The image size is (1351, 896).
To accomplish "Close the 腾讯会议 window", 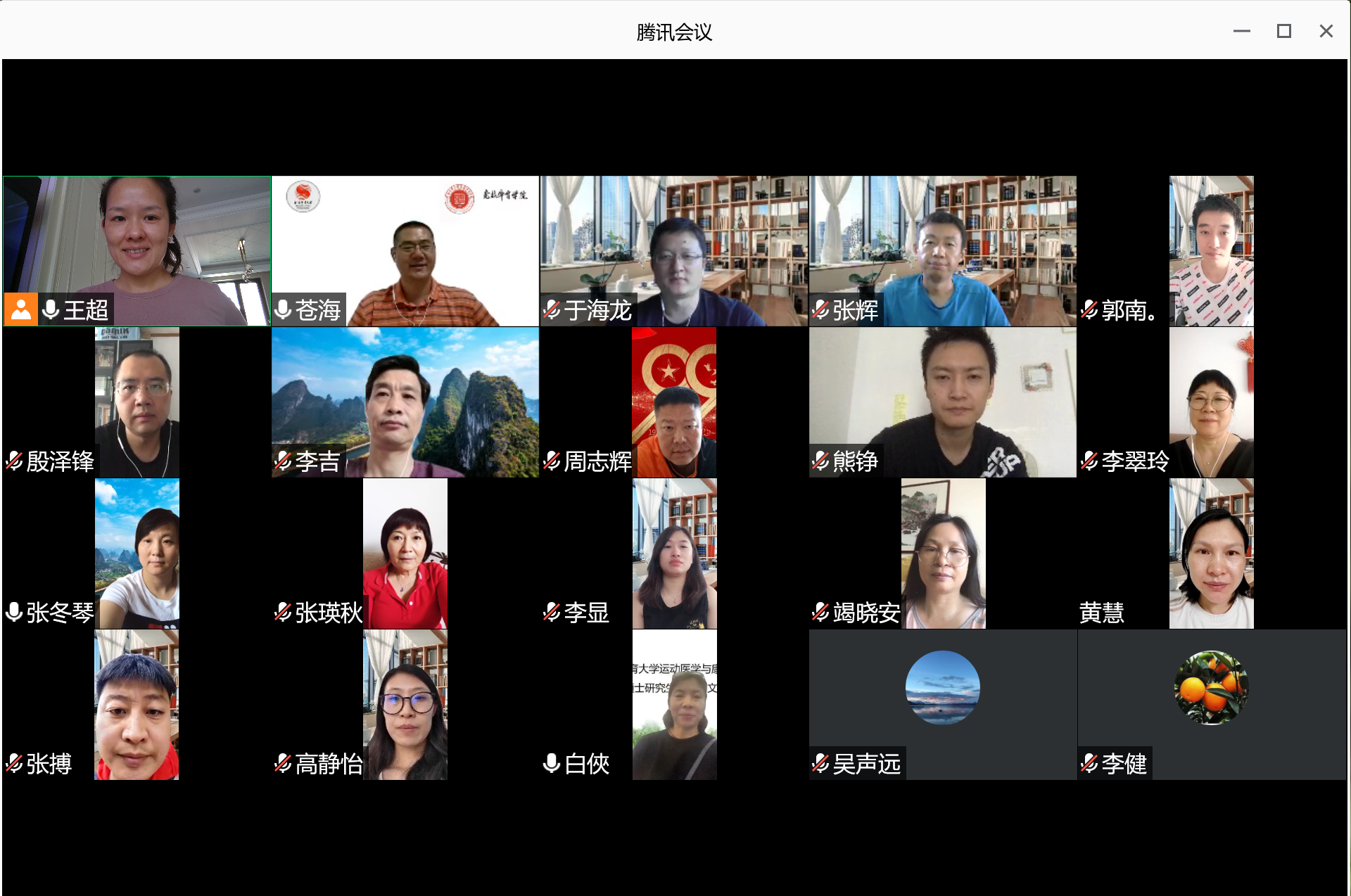I will [x=1326, y=31].
